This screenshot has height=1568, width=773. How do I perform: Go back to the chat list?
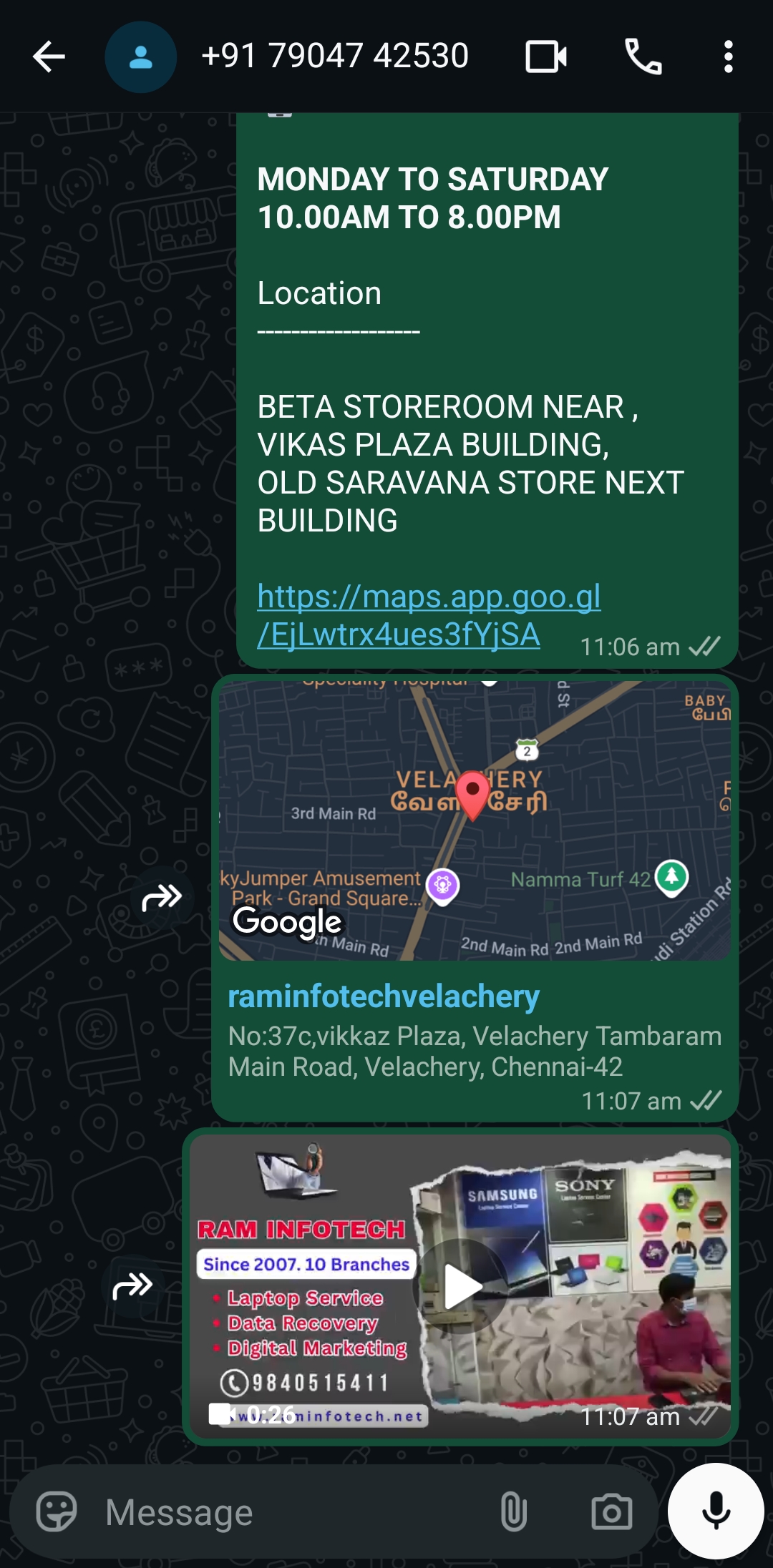(49, 57)
